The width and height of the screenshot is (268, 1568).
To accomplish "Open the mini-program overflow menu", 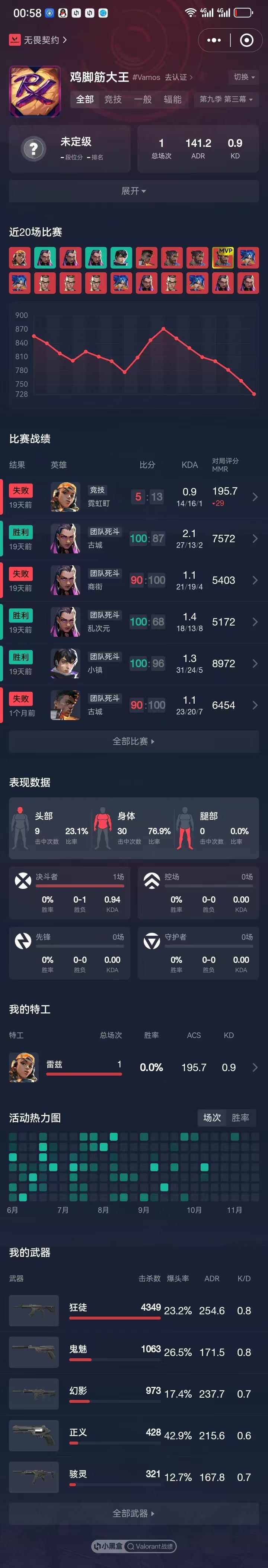I will pyautogui.click(x=214, y=40).
